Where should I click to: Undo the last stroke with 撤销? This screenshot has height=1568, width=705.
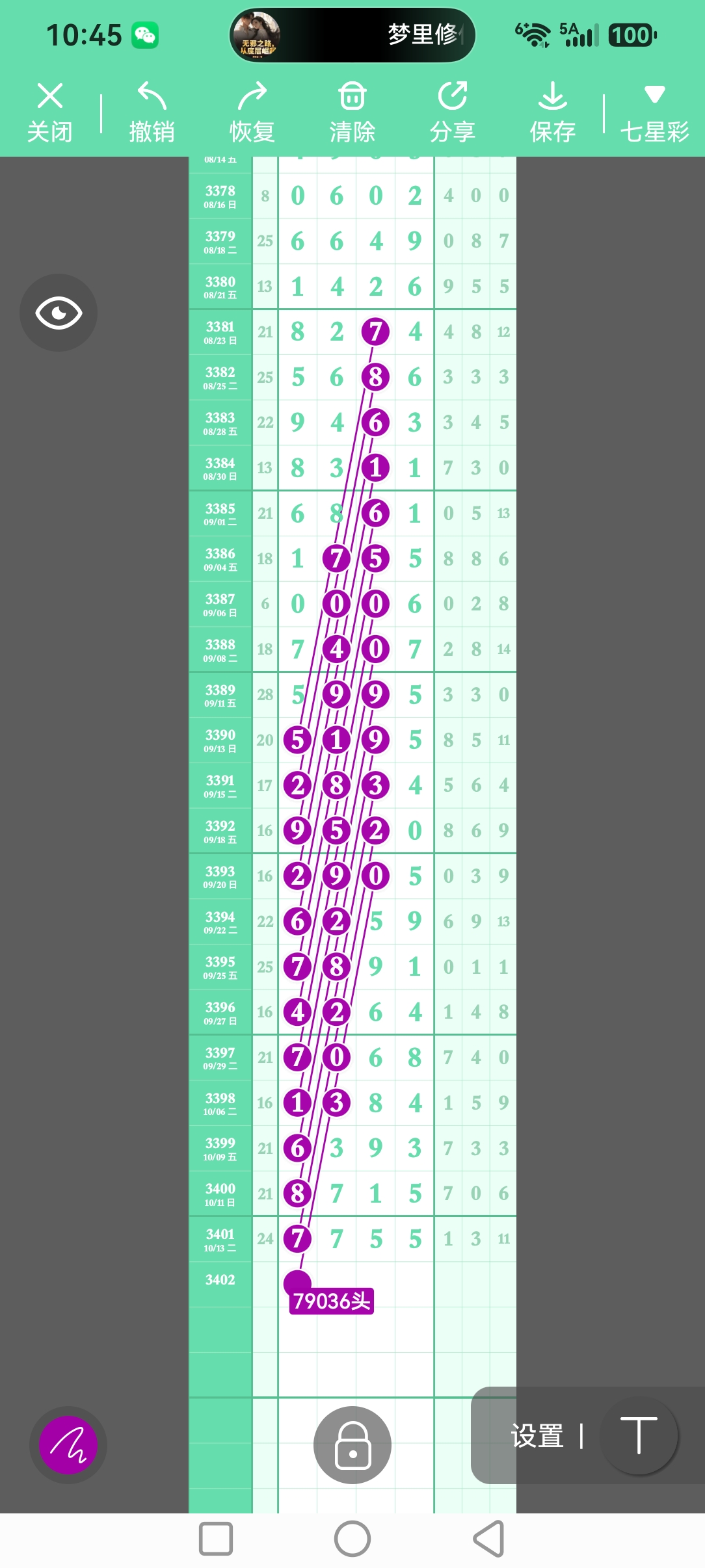[152, 113]
